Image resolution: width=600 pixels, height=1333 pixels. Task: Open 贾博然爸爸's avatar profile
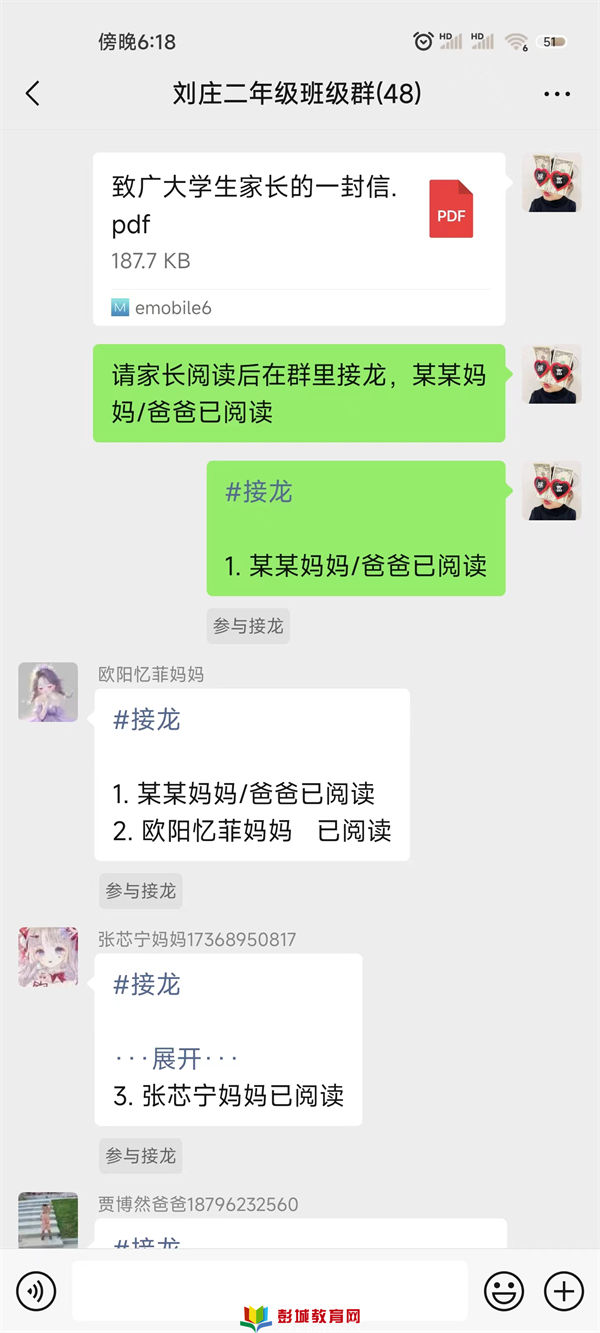[x=48, y=1220]
